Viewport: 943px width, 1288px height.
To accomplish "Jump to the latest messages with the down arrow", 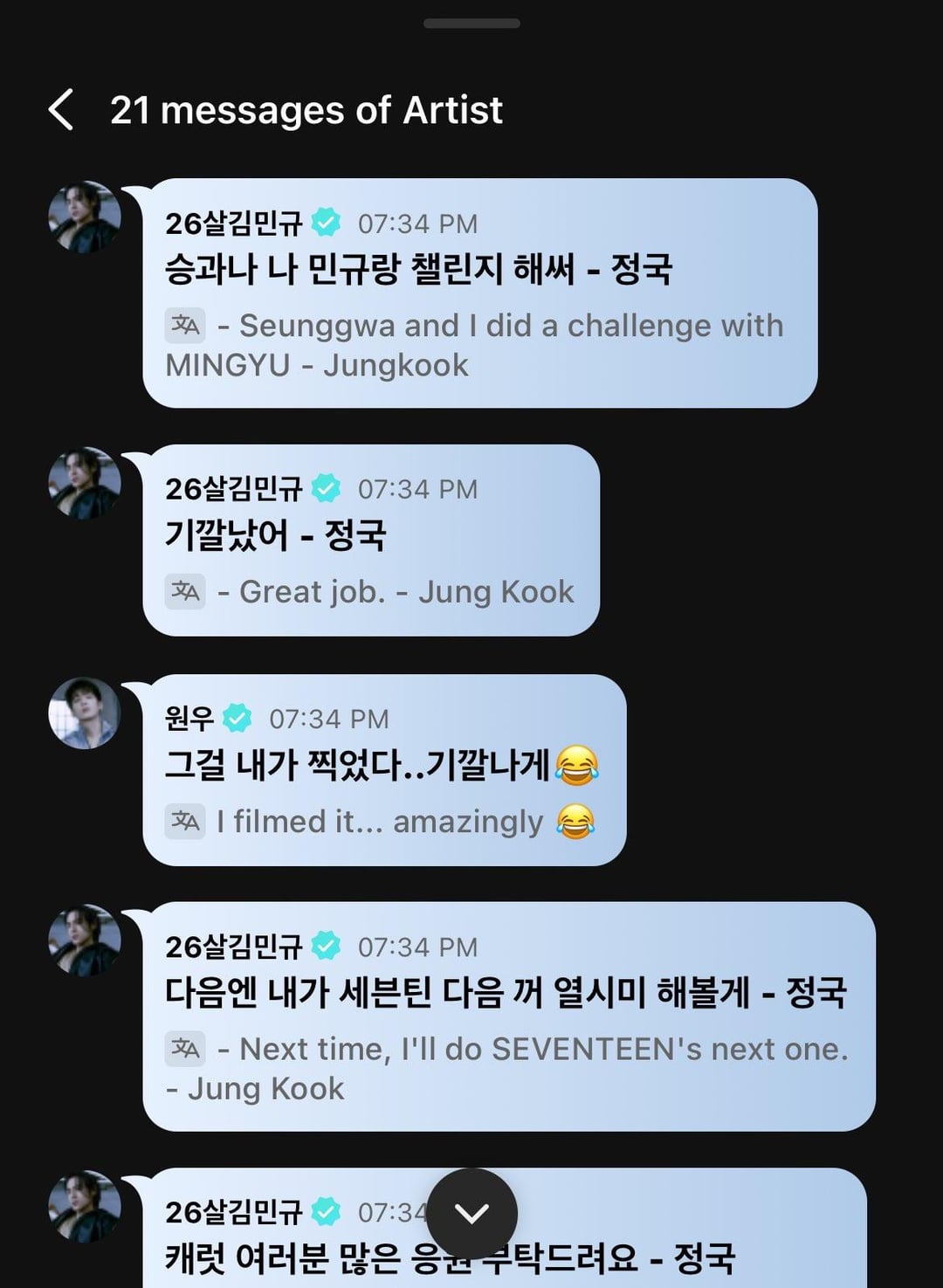I will coord(471,1213).
